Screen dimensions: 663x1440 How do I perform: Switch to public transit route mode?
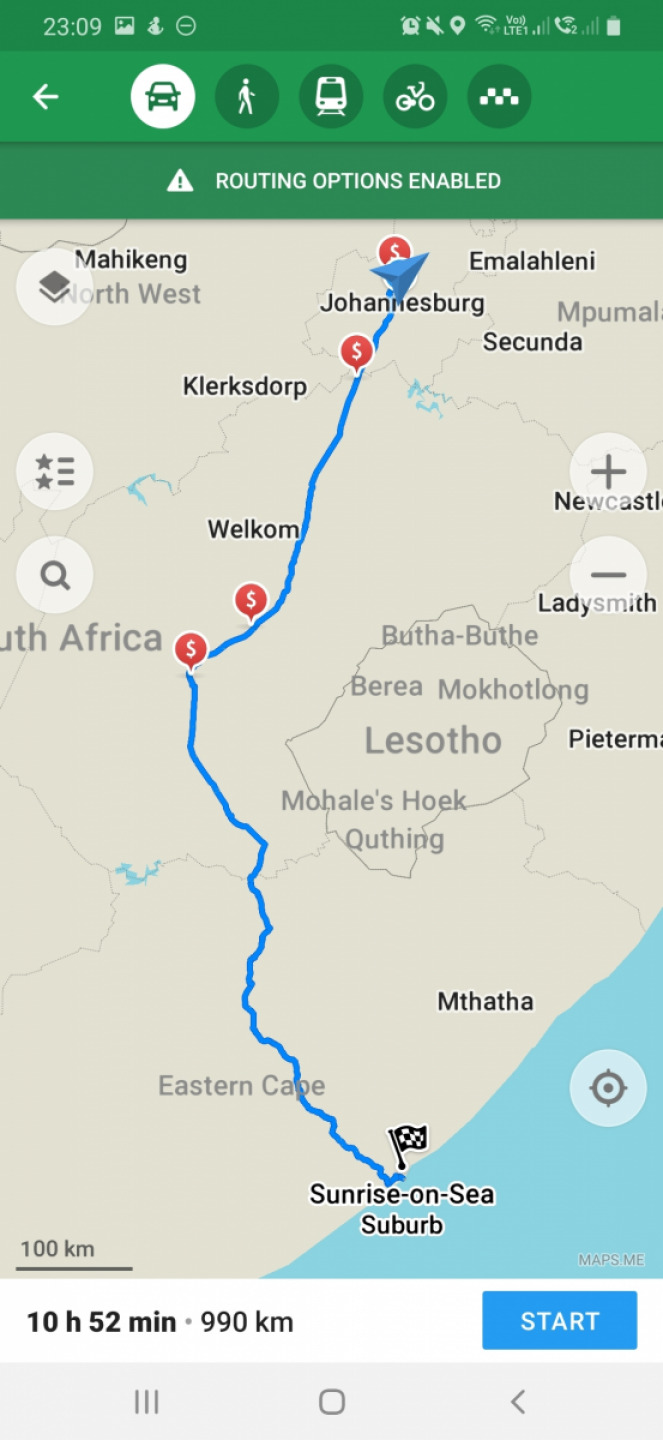tap(330, 97)
